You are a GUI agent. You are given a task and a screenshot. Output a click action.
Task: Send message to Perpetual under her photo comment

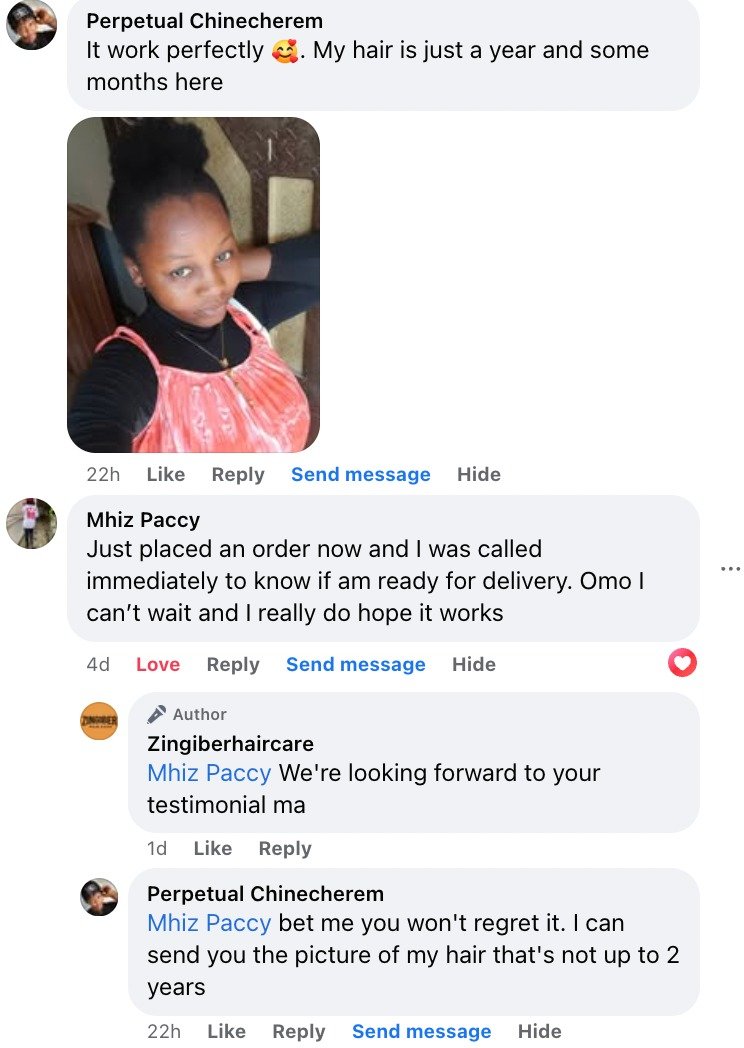click(x=360, y=475)
